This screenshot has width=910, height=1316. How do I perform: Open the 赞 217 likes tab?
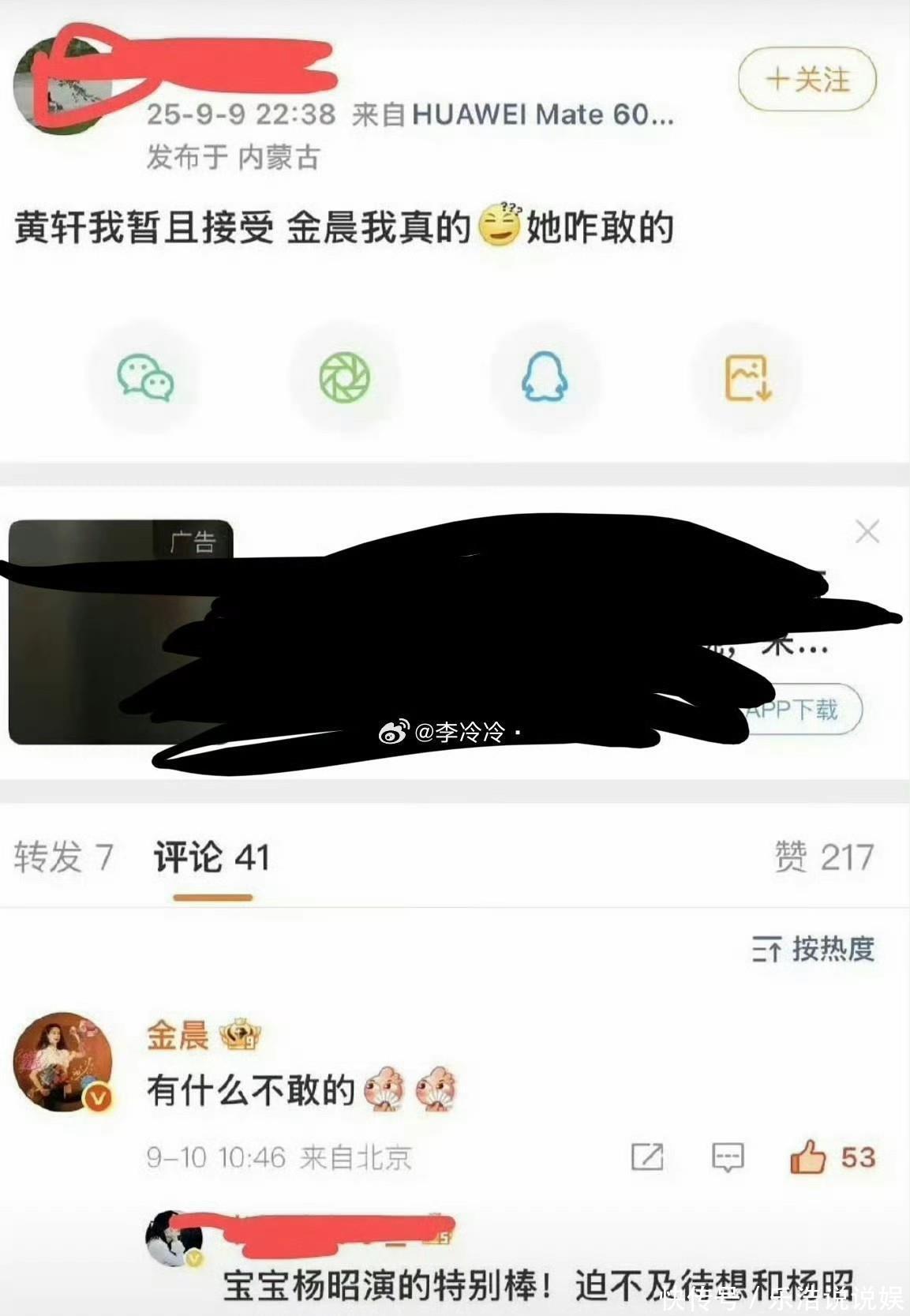pos(824,857)
